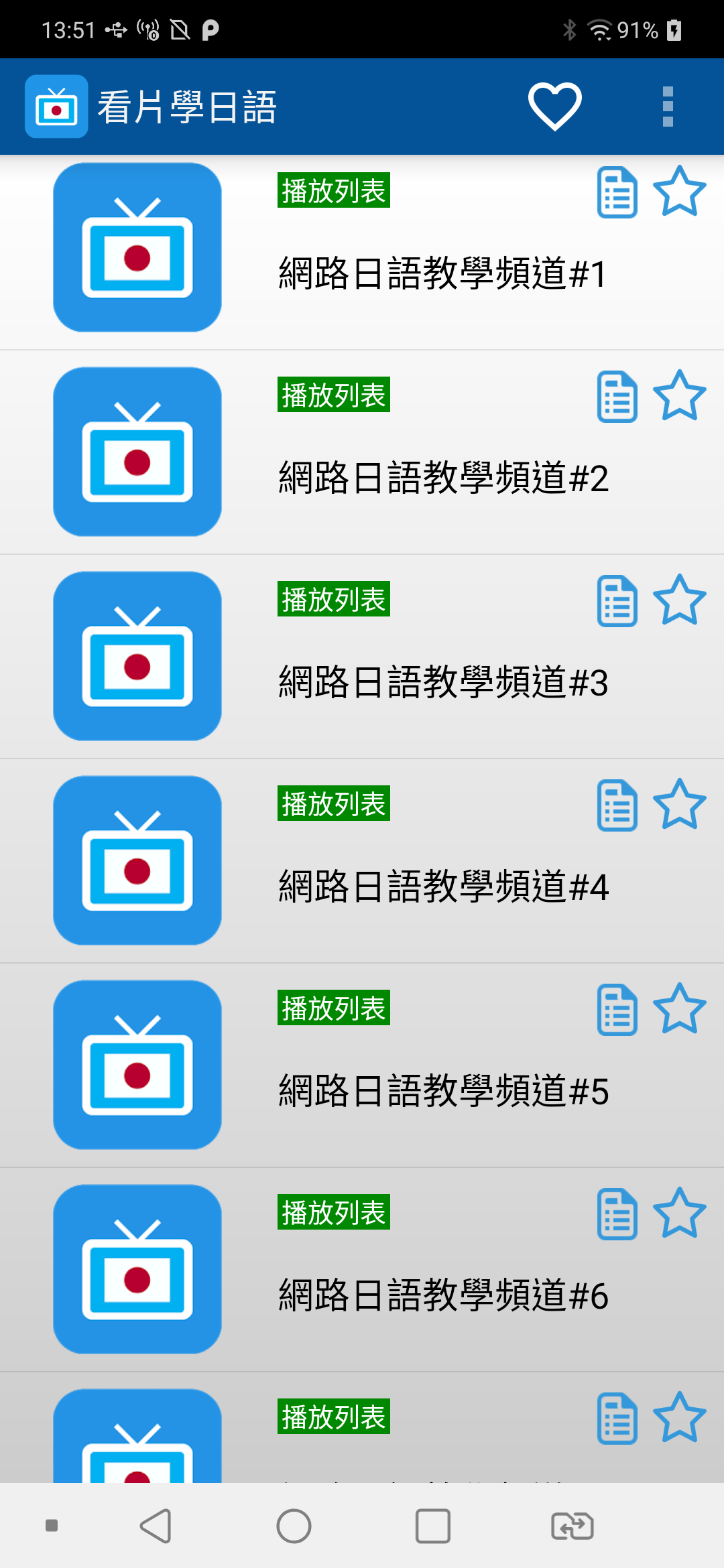Tap the document icon on 網路日語教學頻道#3

[617, 601]
